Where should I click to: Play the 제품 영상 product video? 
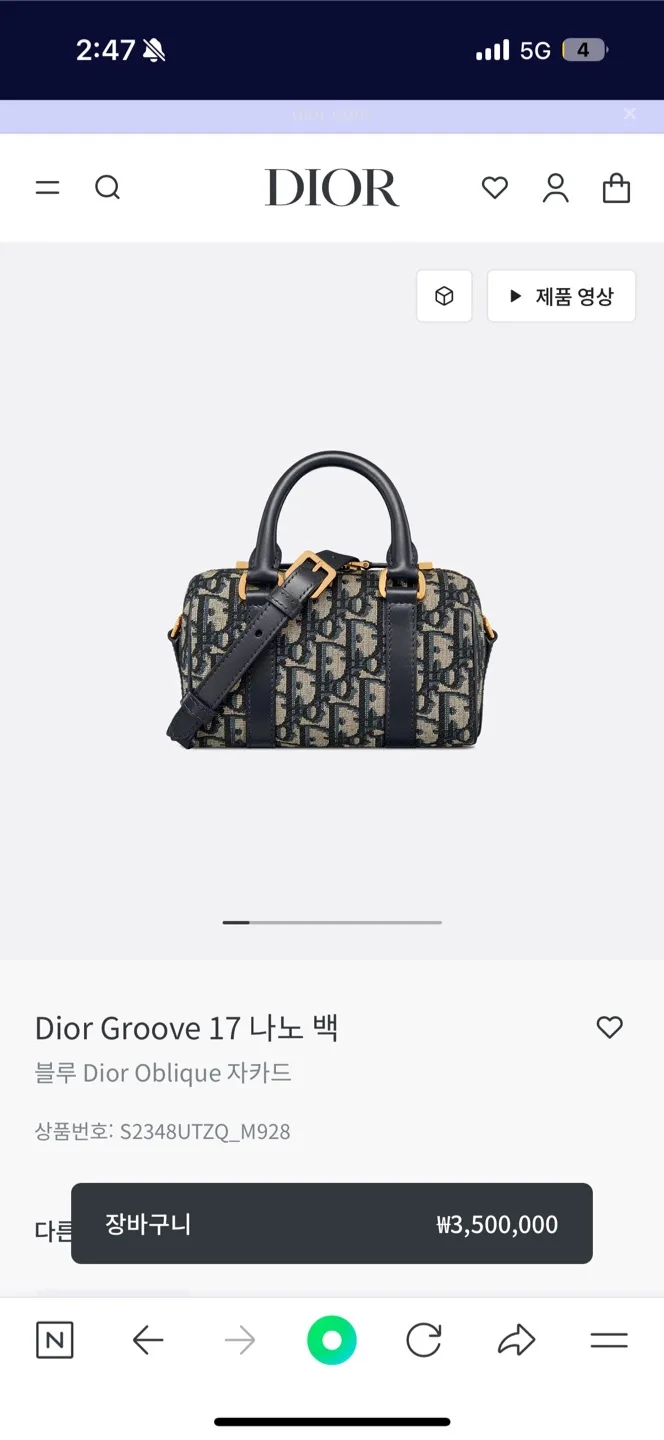561,296
